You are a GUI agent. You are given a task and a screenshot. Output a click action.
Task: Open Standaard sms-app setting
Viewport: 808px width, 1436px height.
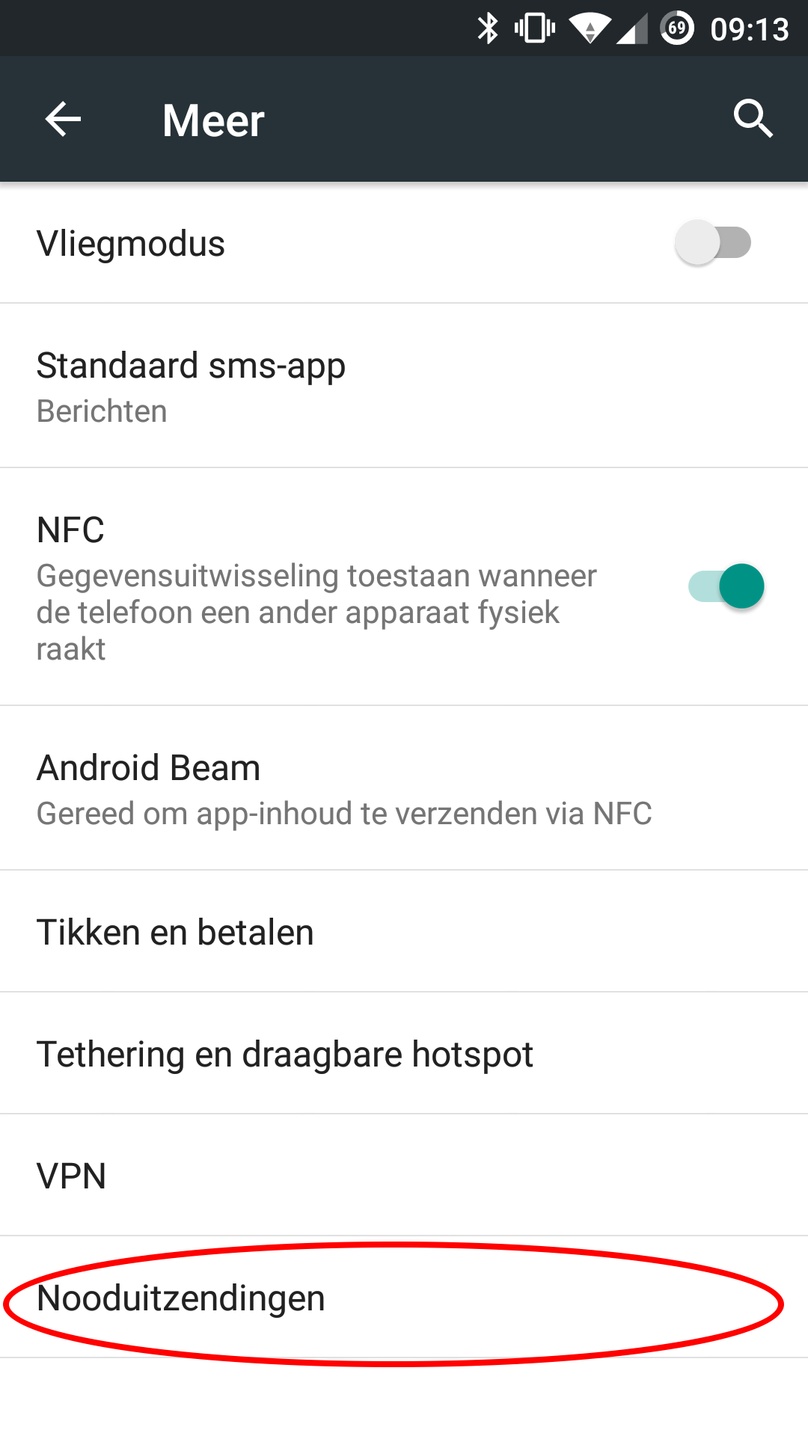(404, 386)
